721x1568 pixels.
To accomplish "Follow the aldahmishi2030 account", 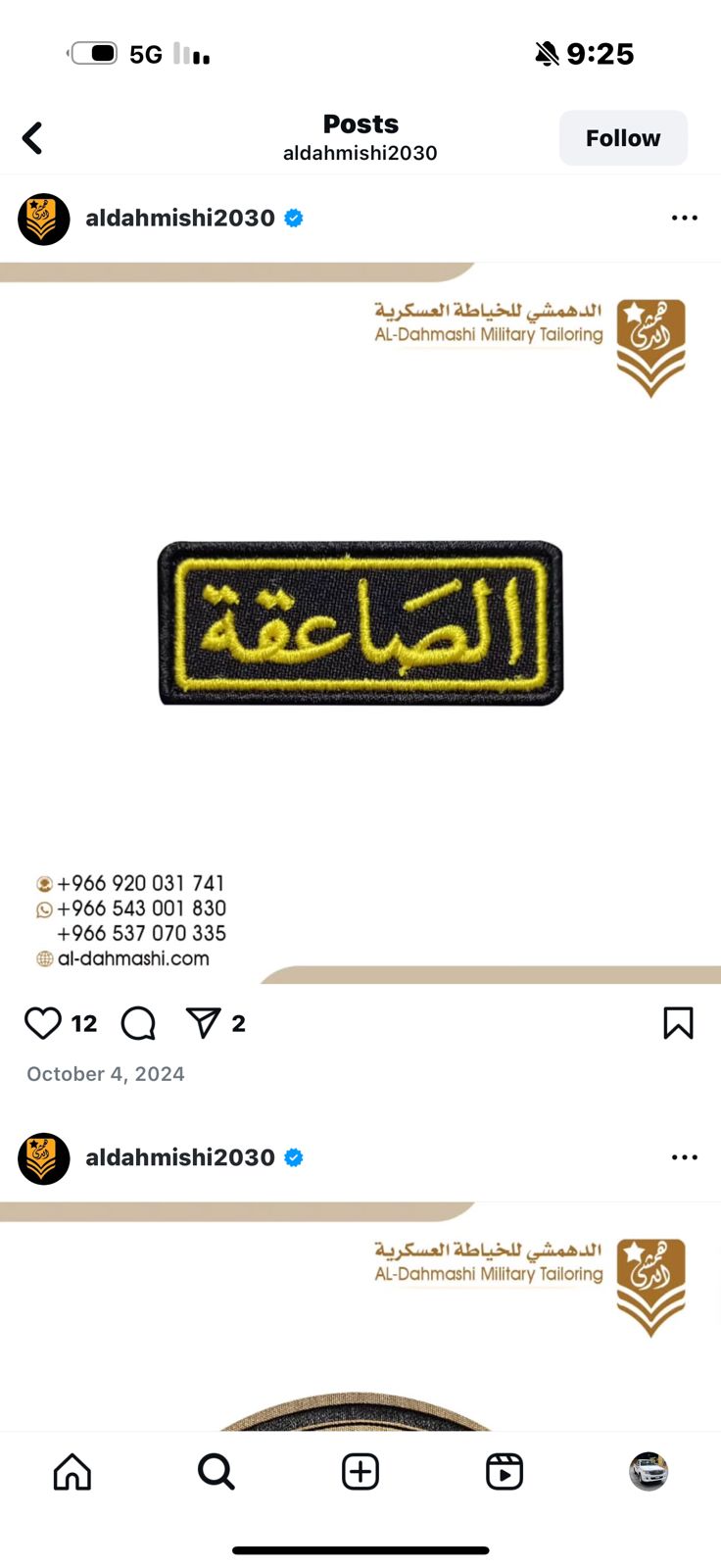I will (x=623, y=138).
